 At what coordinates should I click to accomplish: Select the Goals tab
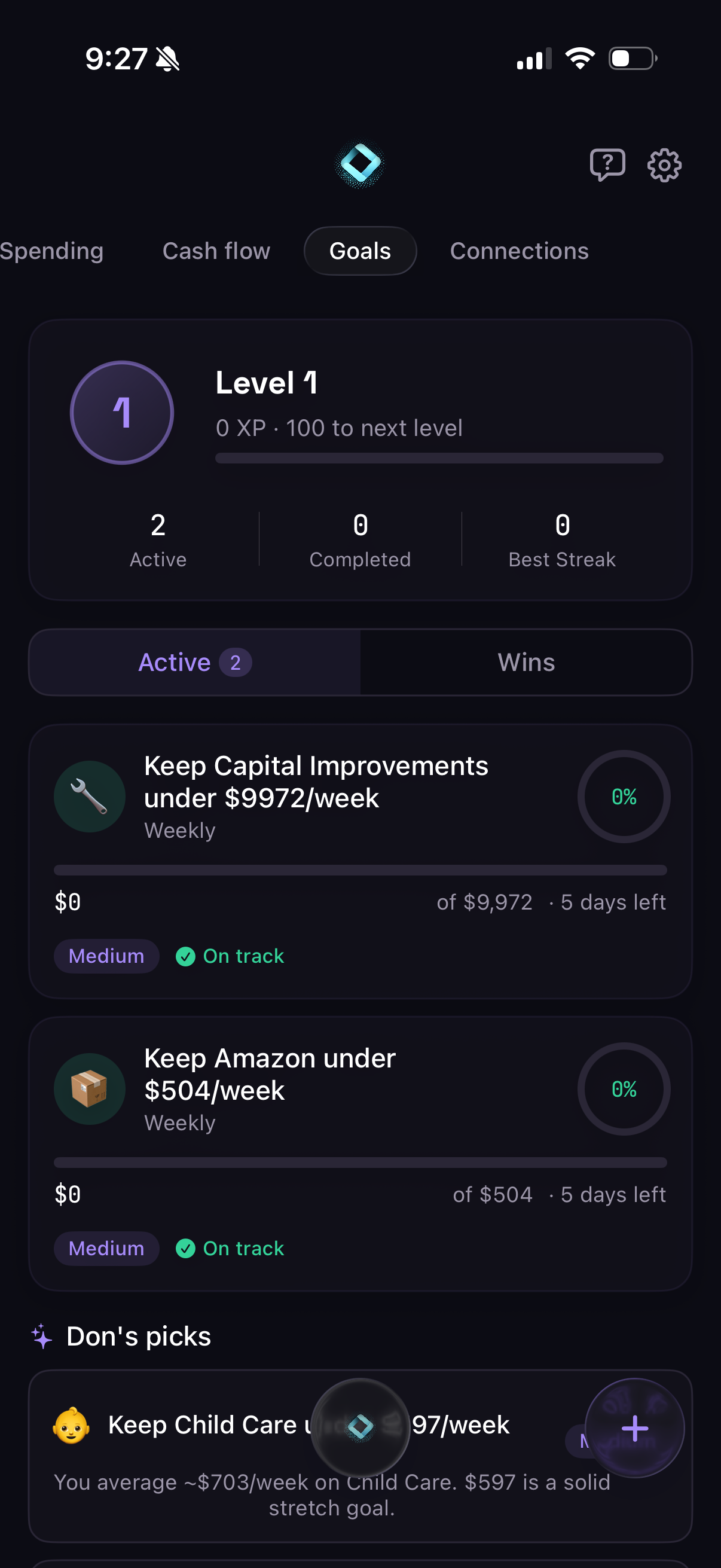(360, 251)
